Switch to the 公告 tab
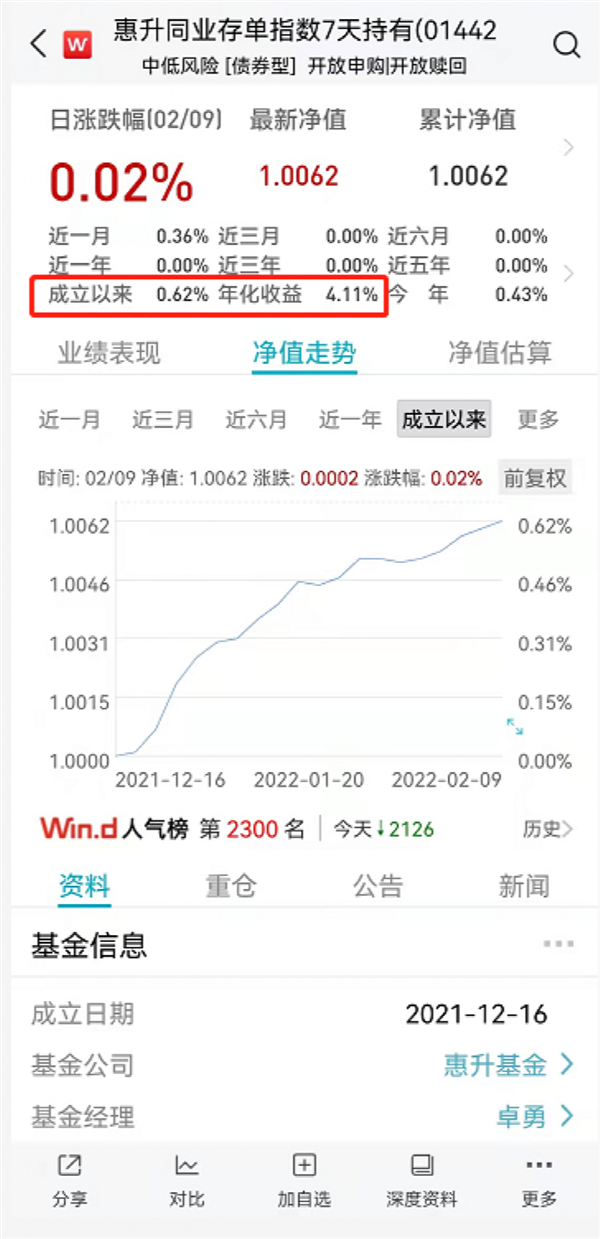Image resolution: width=600 pixels, height=1239 pixels. [x=378, y=886]
